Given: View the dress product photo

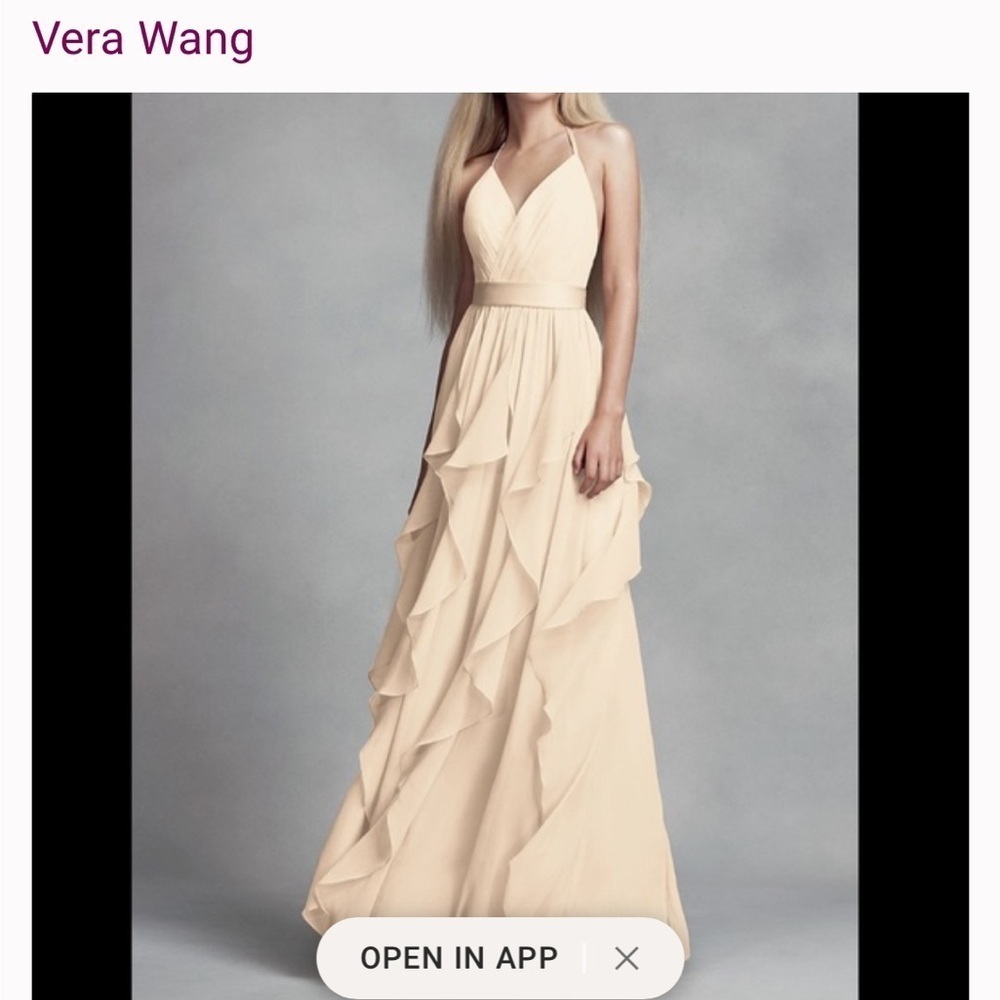Looking at the screenshot, I should click(x=500, y=500).
